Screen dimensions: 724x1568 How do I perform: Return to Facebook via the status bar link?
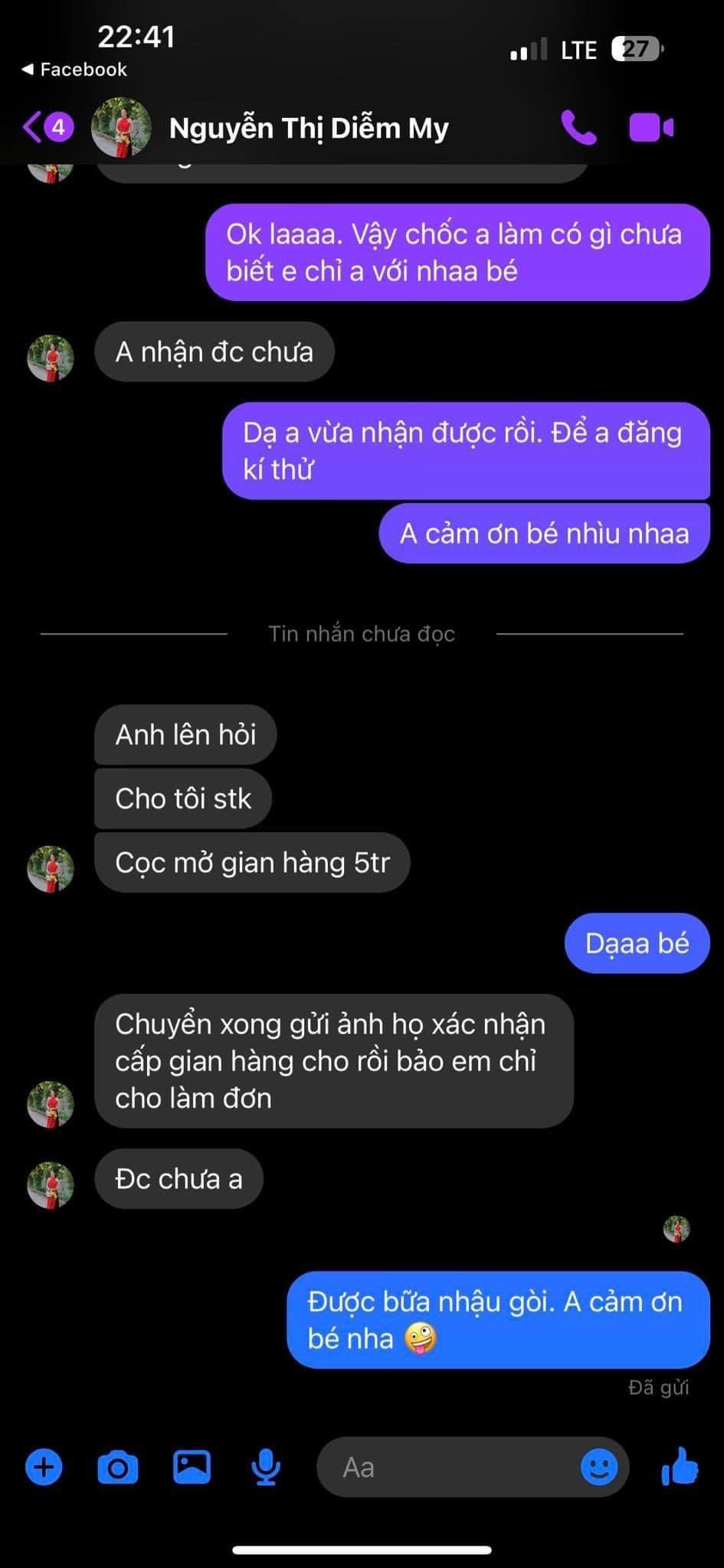(74, 70)
